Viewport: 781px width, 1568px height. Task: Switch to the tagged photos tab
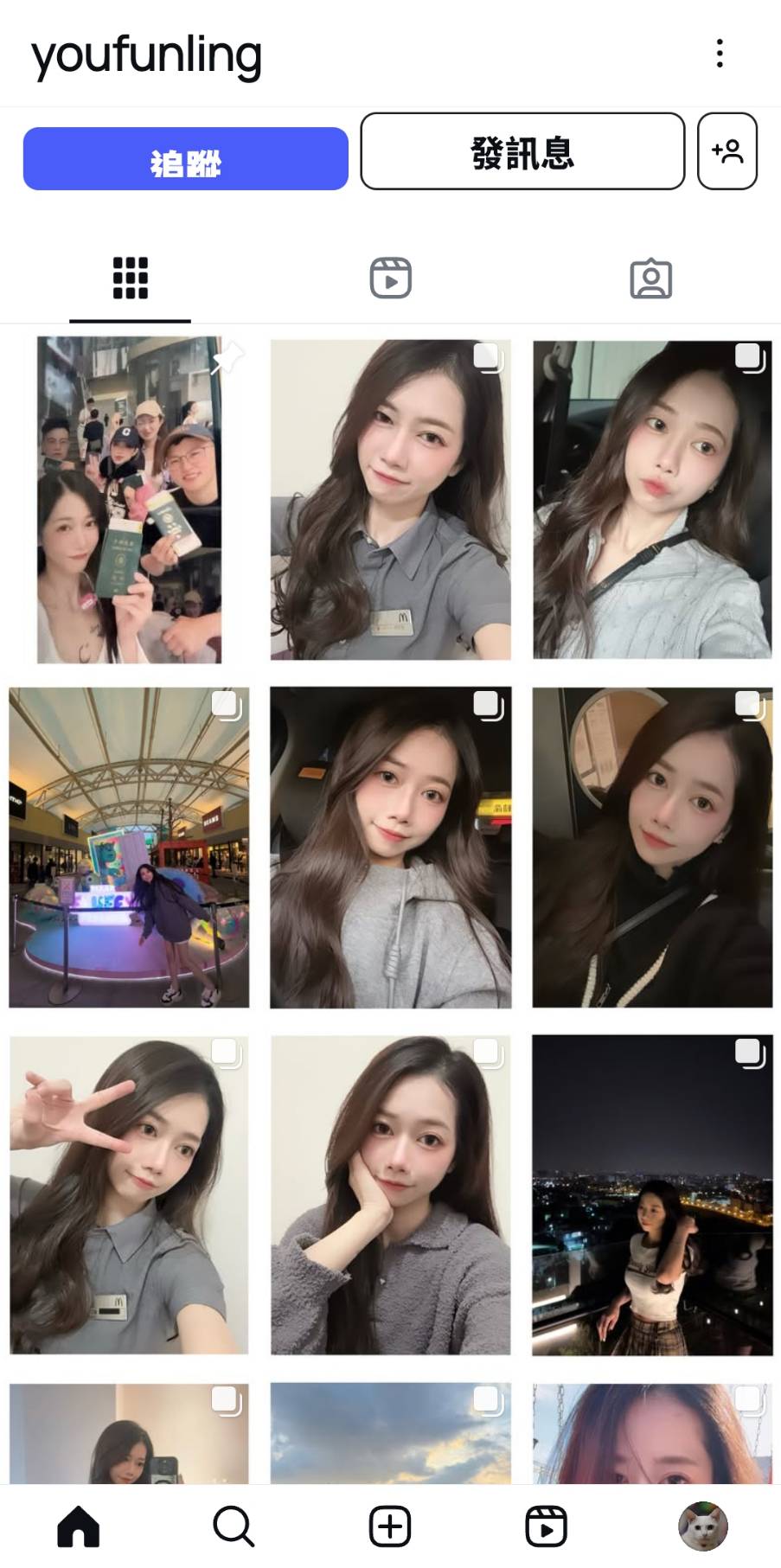coord(650,278)
